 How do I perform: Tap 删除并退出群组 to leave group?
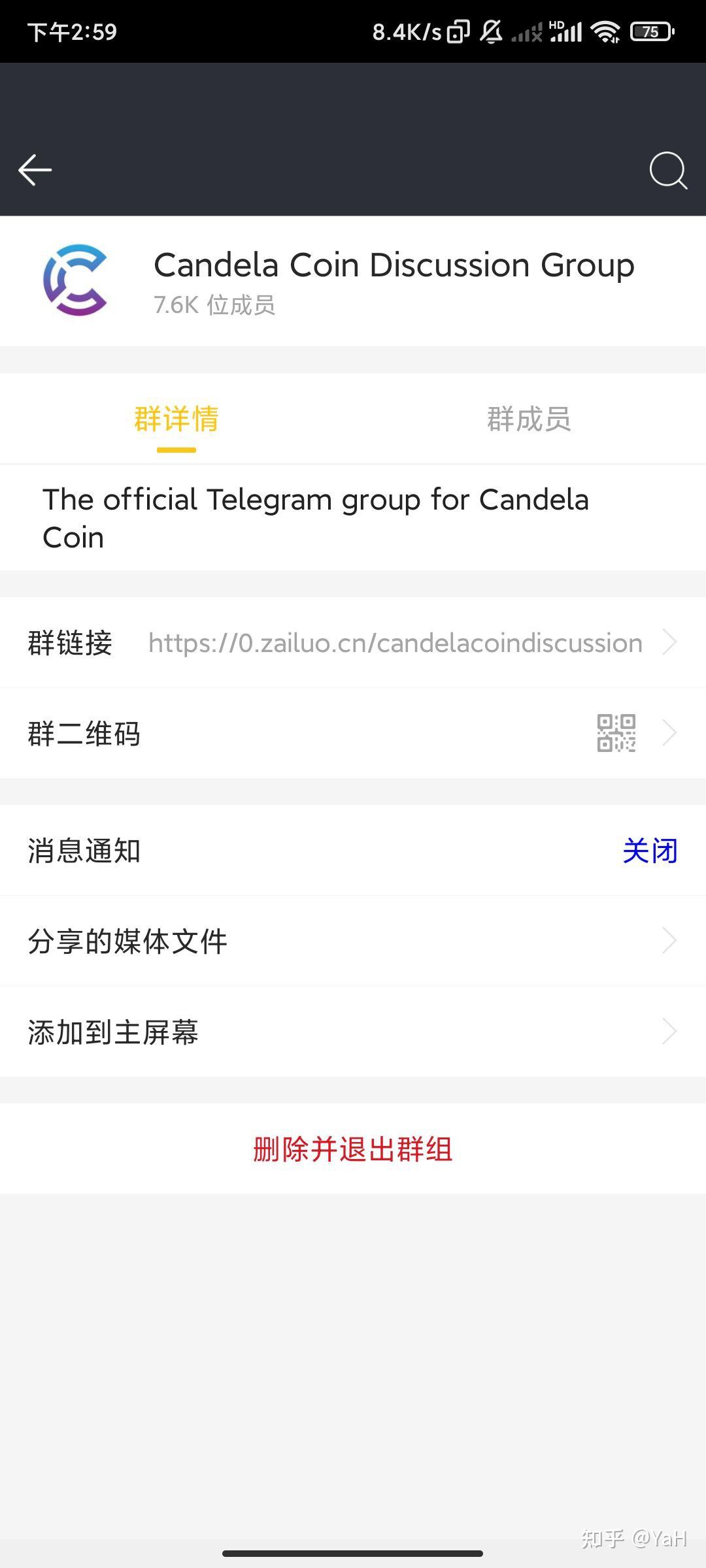[353, 1149]
